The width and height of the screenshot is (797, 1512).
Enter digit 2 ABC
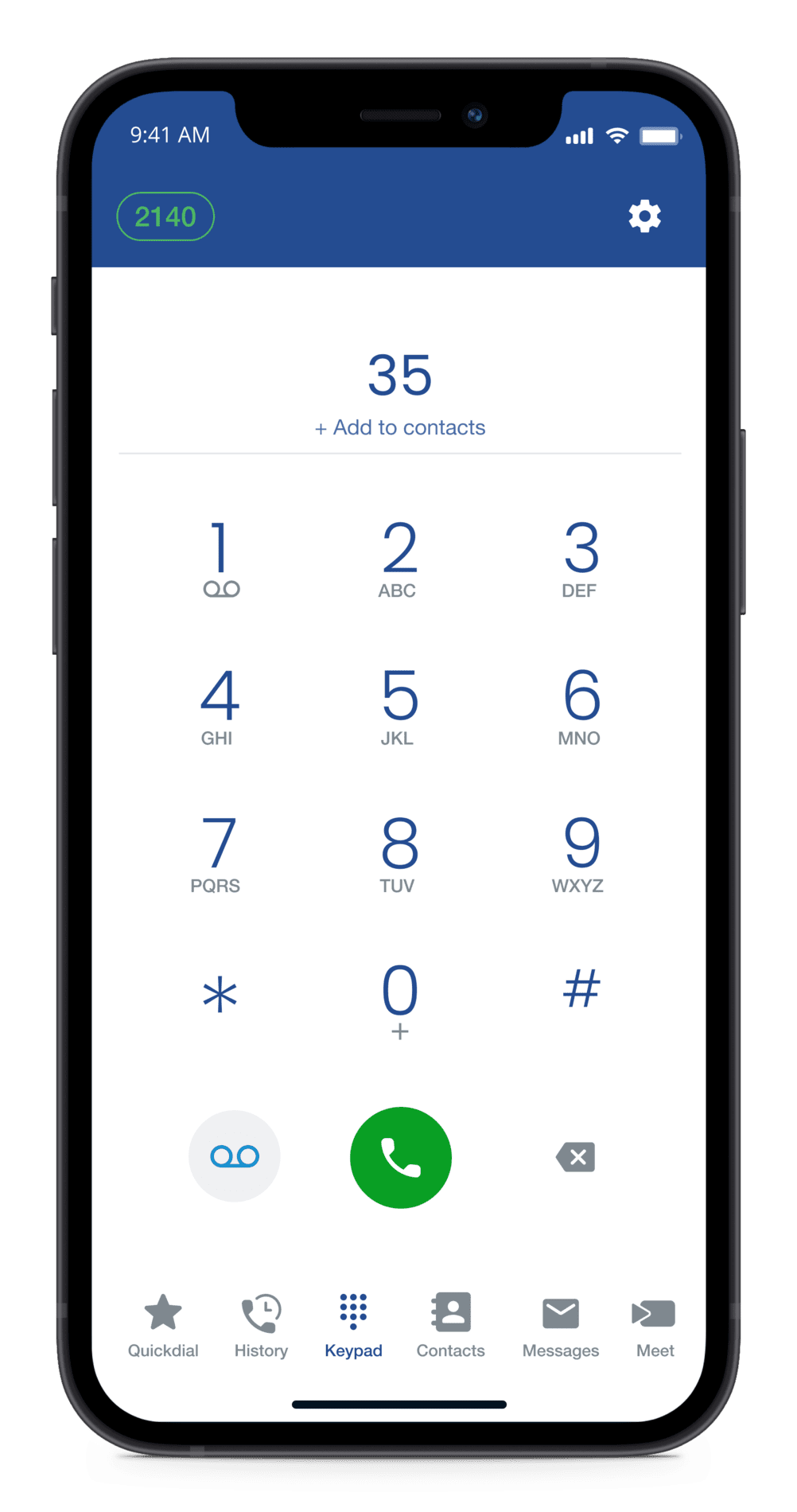[x=398, y=557]
